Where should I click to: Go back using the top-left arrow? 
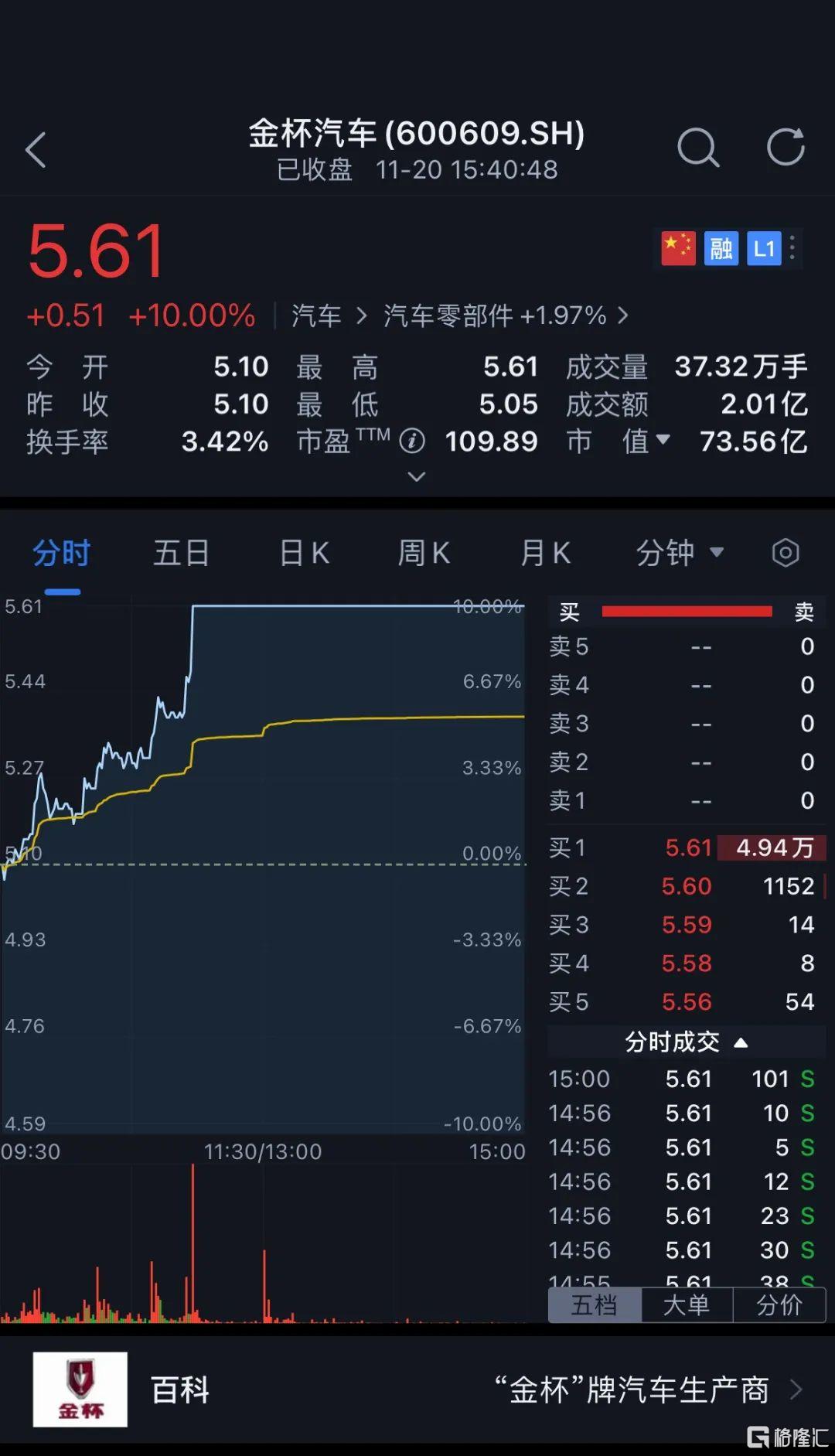(36, 149)
